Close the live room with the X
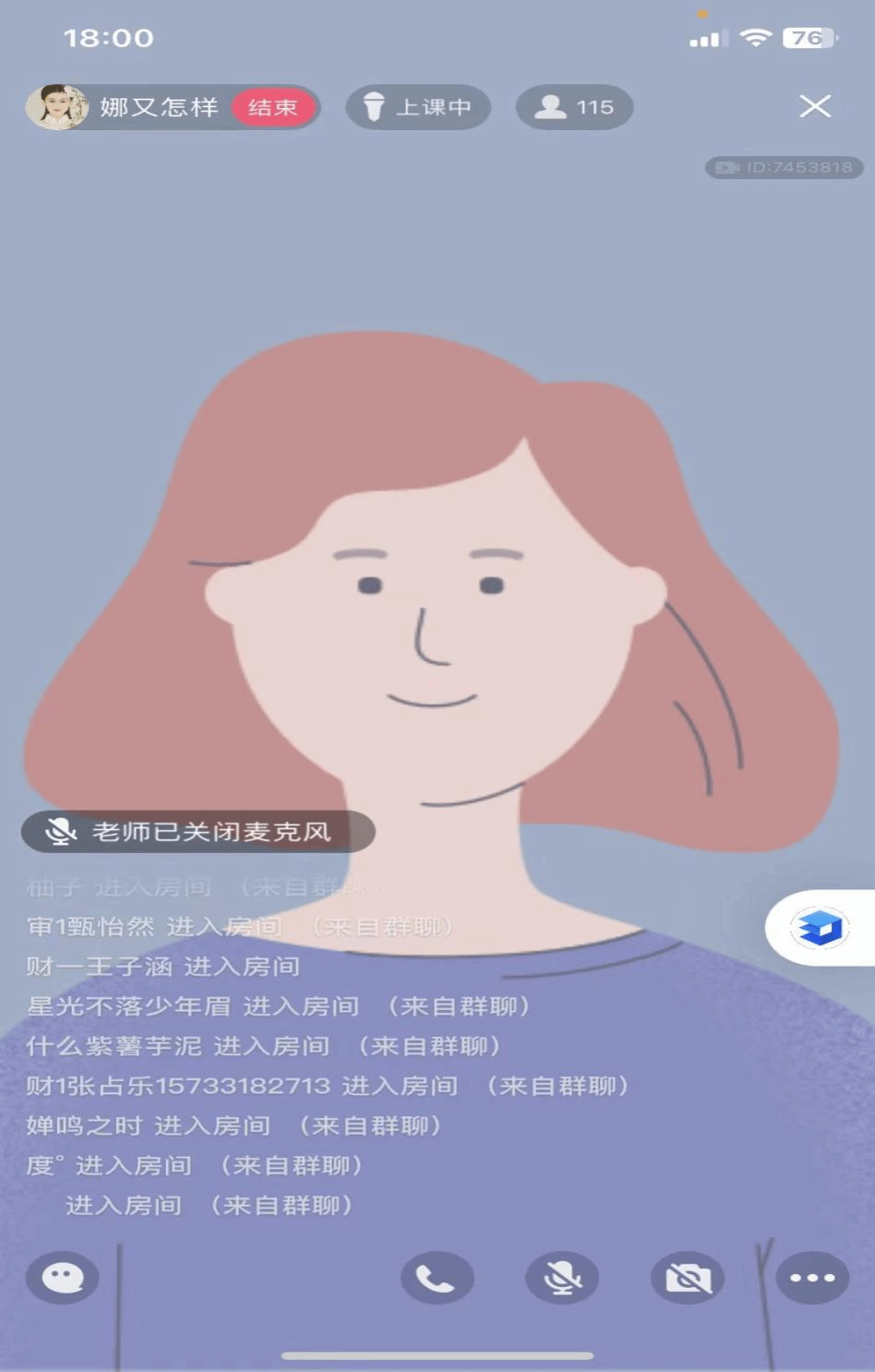 [814, 106]
